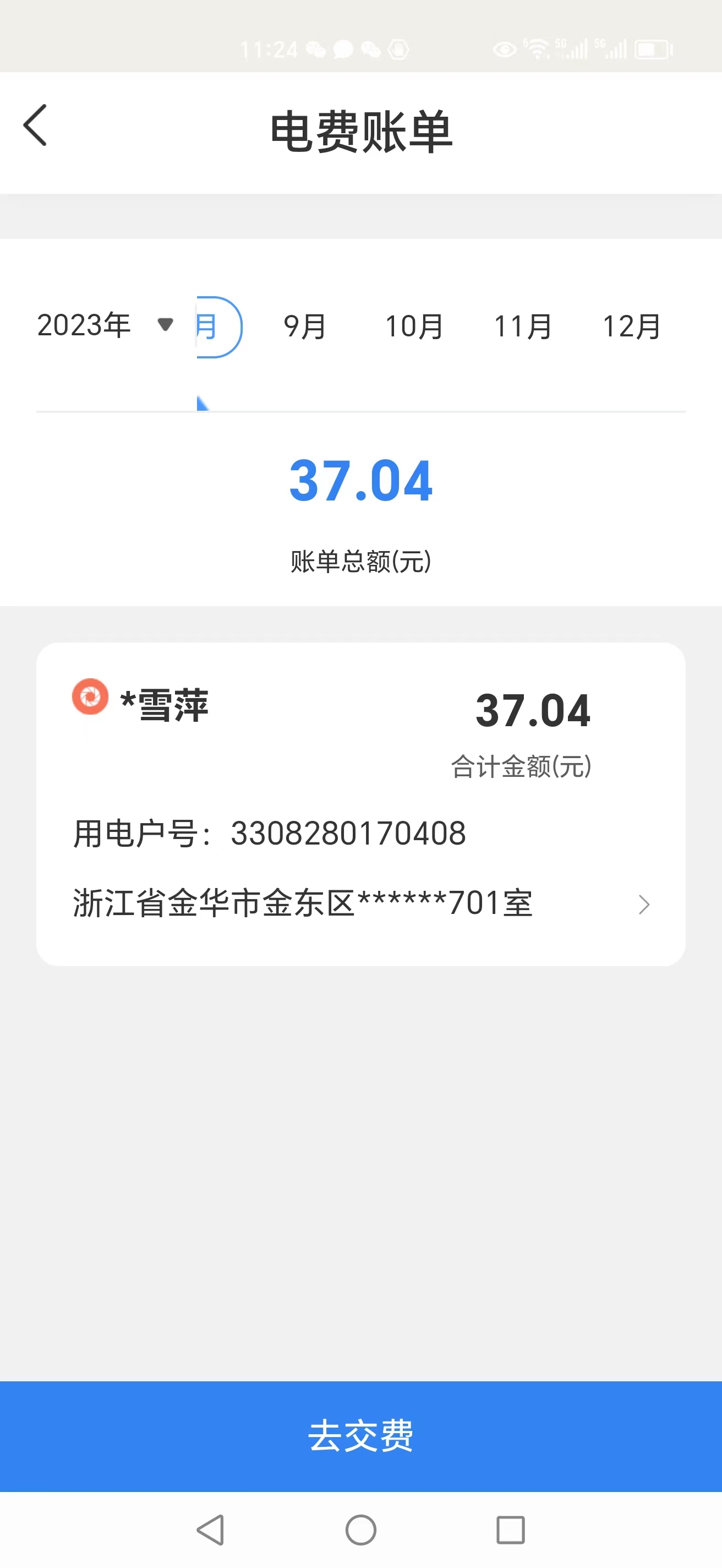Go to the system home screen
Image resolution: width=722 pixels, height=1568 pixels.
pyautogui.click(x=360, y=1529)
